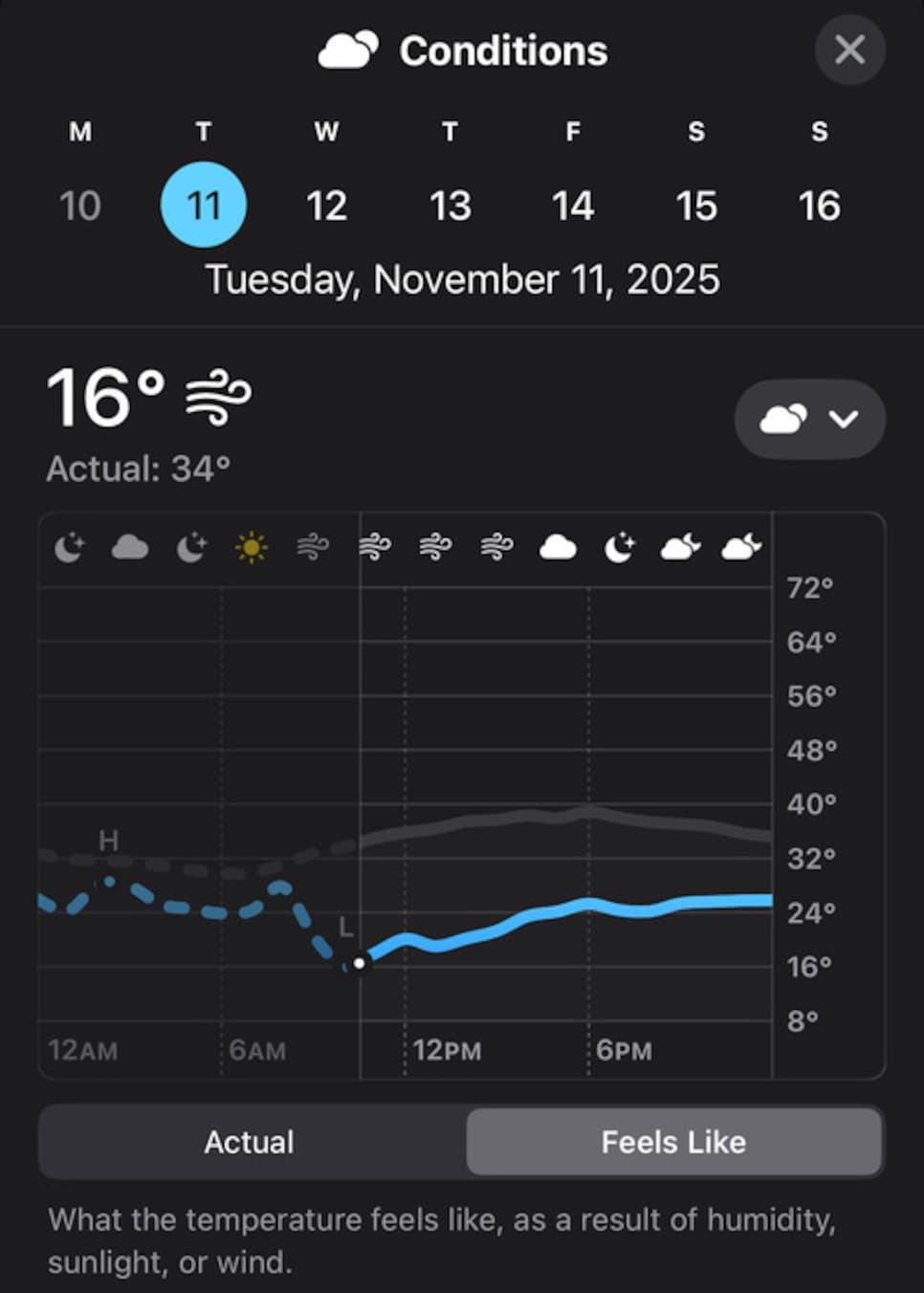Click the partly cloudy night icon at far right

741,545
